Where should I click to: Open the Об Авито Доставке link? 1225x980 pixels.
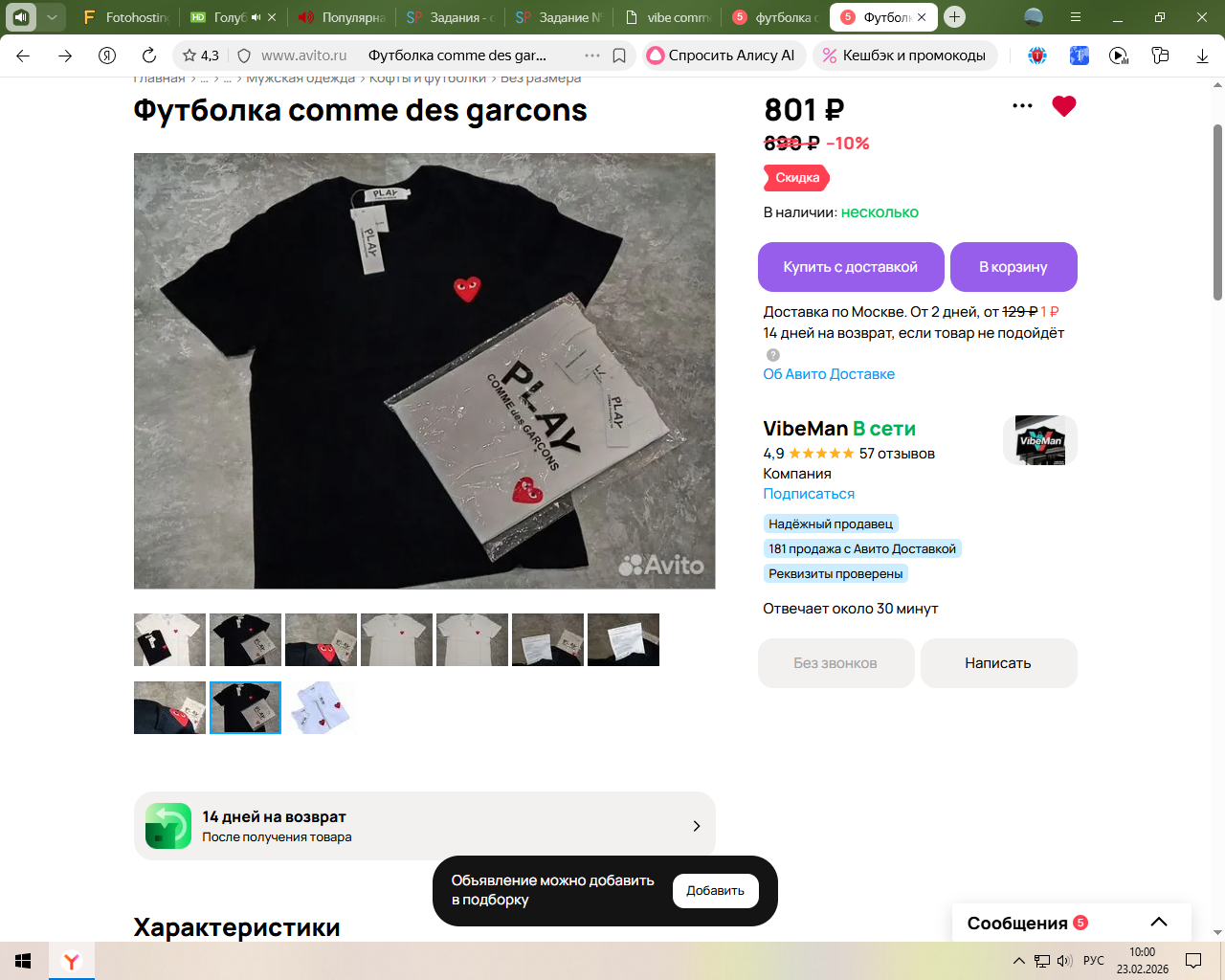[828, 374]
